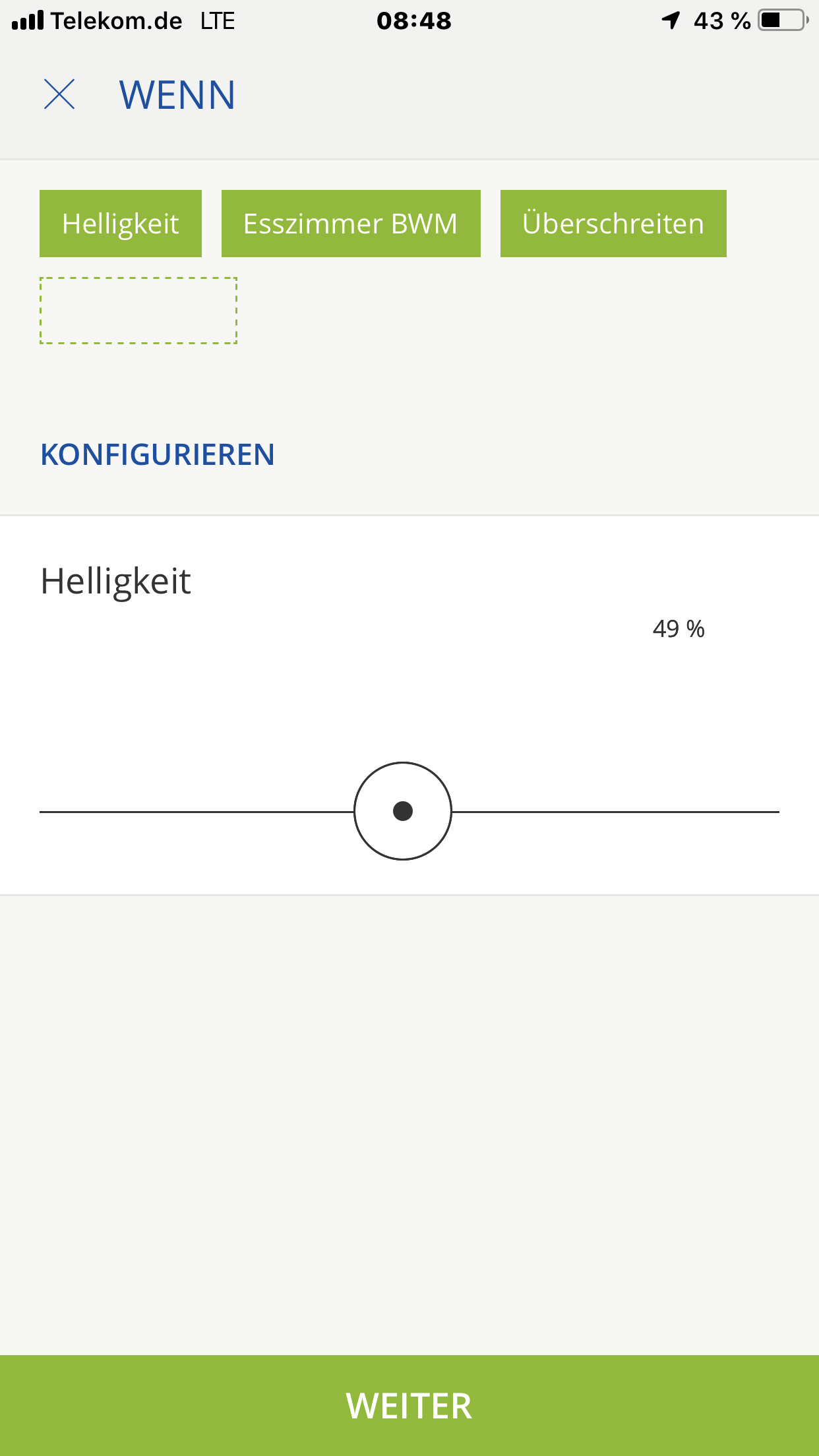Tap the Esszimmer BWM chip
The image size is (819, 1456).
click(x=351, y=224)
